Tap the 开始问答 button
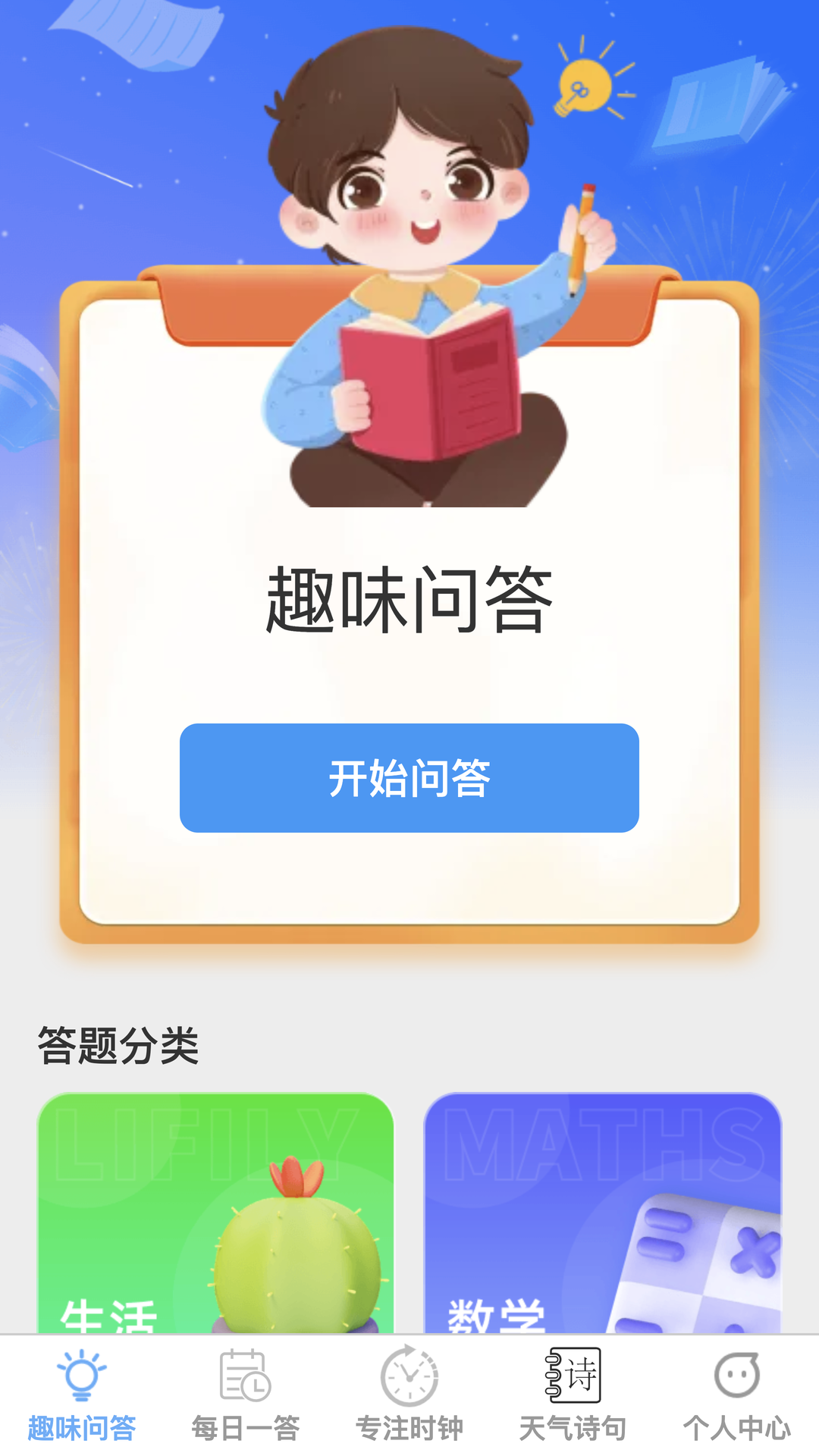 click(x=409, y=778)
